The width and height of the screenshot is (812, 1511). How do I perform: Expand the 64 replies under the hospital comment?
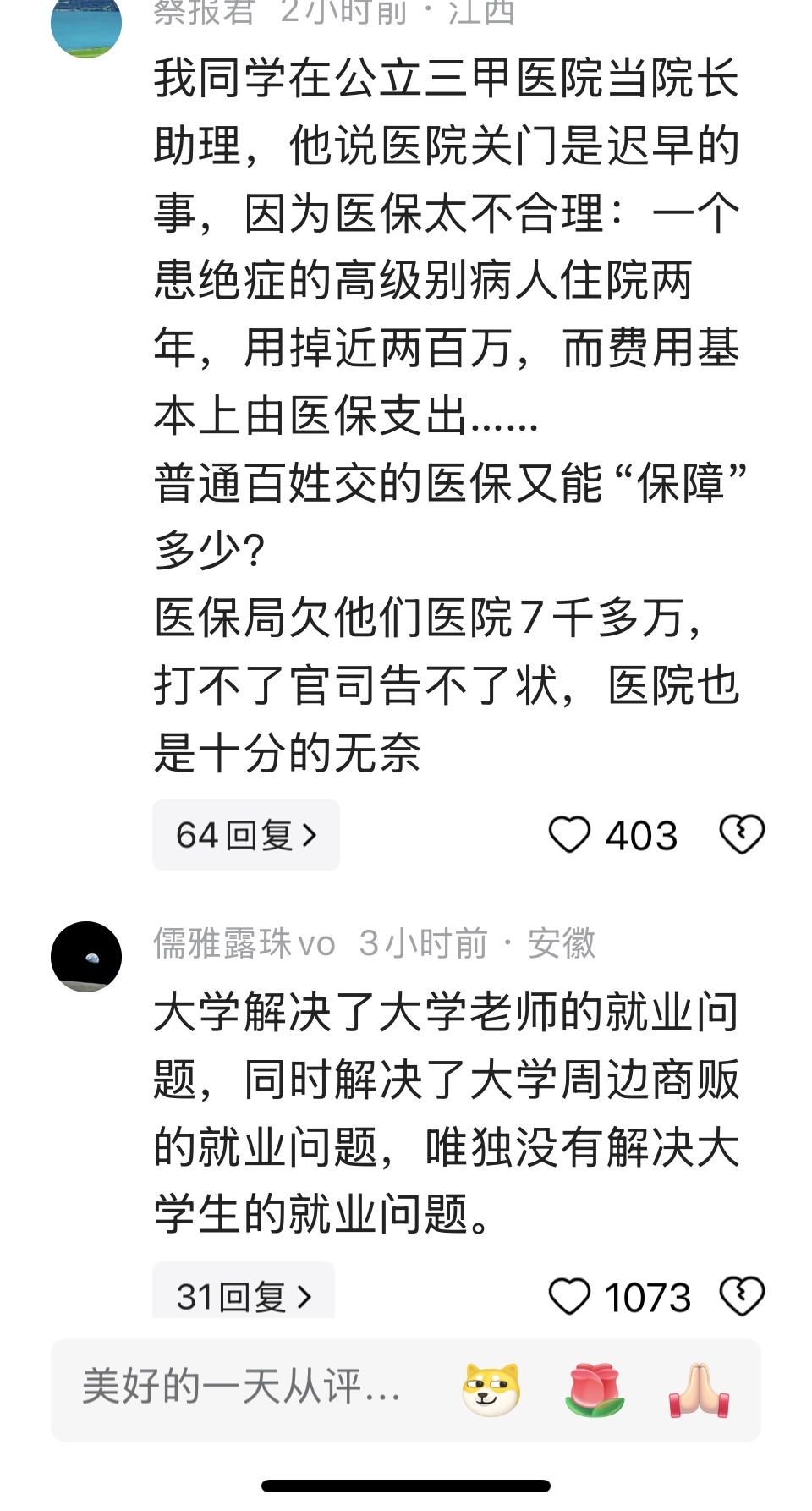click(x=245, y=835)
